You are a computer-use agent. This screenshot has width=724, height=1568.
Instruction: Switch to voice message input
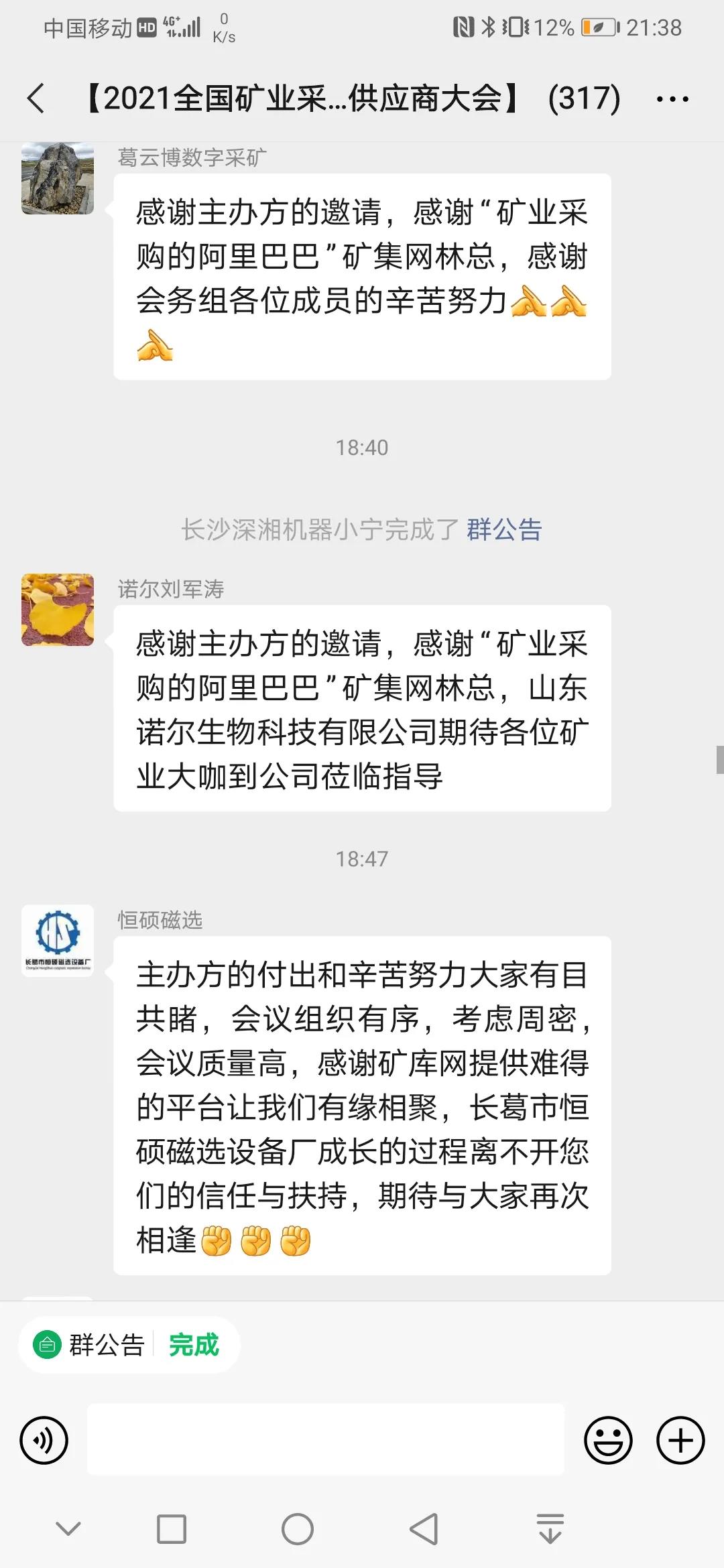[44, 1440]
